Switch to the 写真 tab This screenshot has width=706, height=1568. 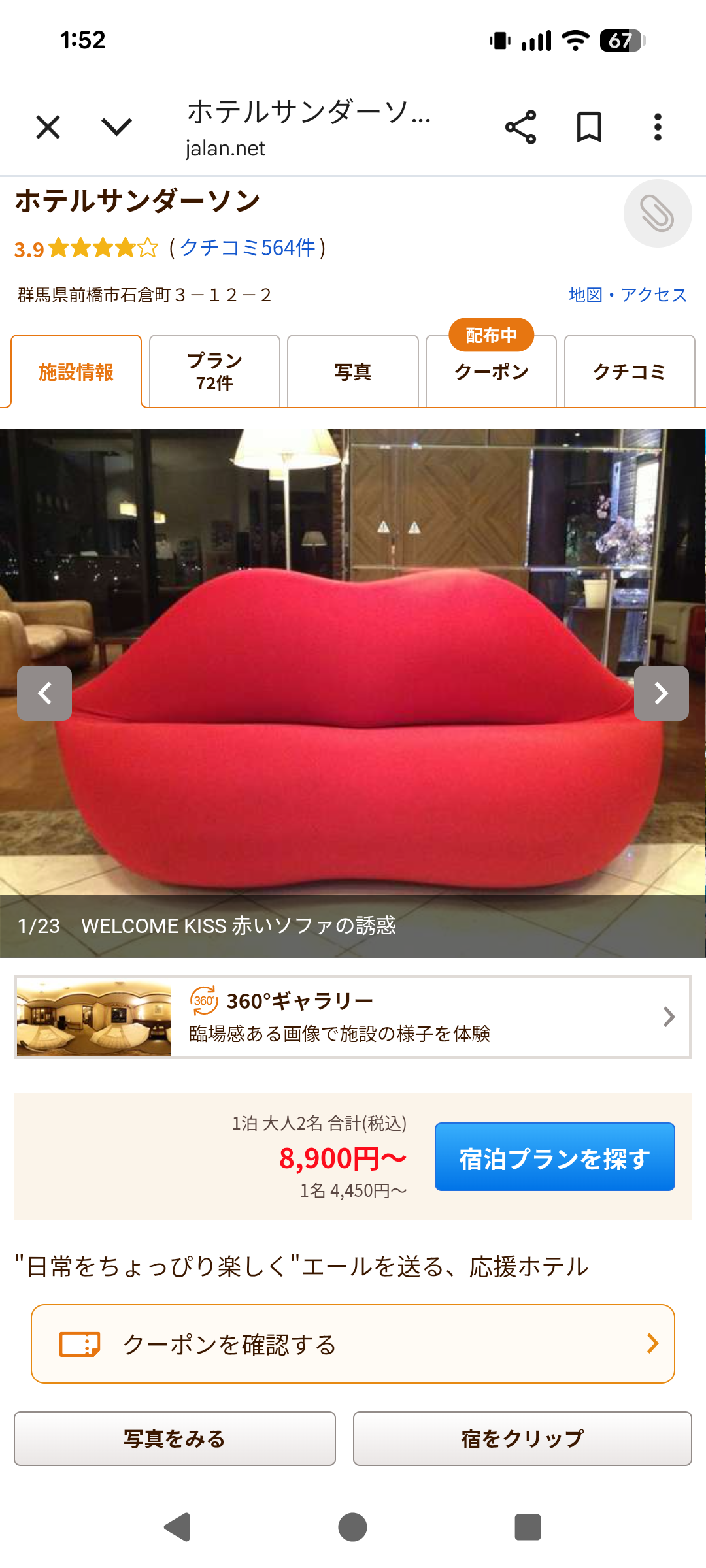coord(353,372)
